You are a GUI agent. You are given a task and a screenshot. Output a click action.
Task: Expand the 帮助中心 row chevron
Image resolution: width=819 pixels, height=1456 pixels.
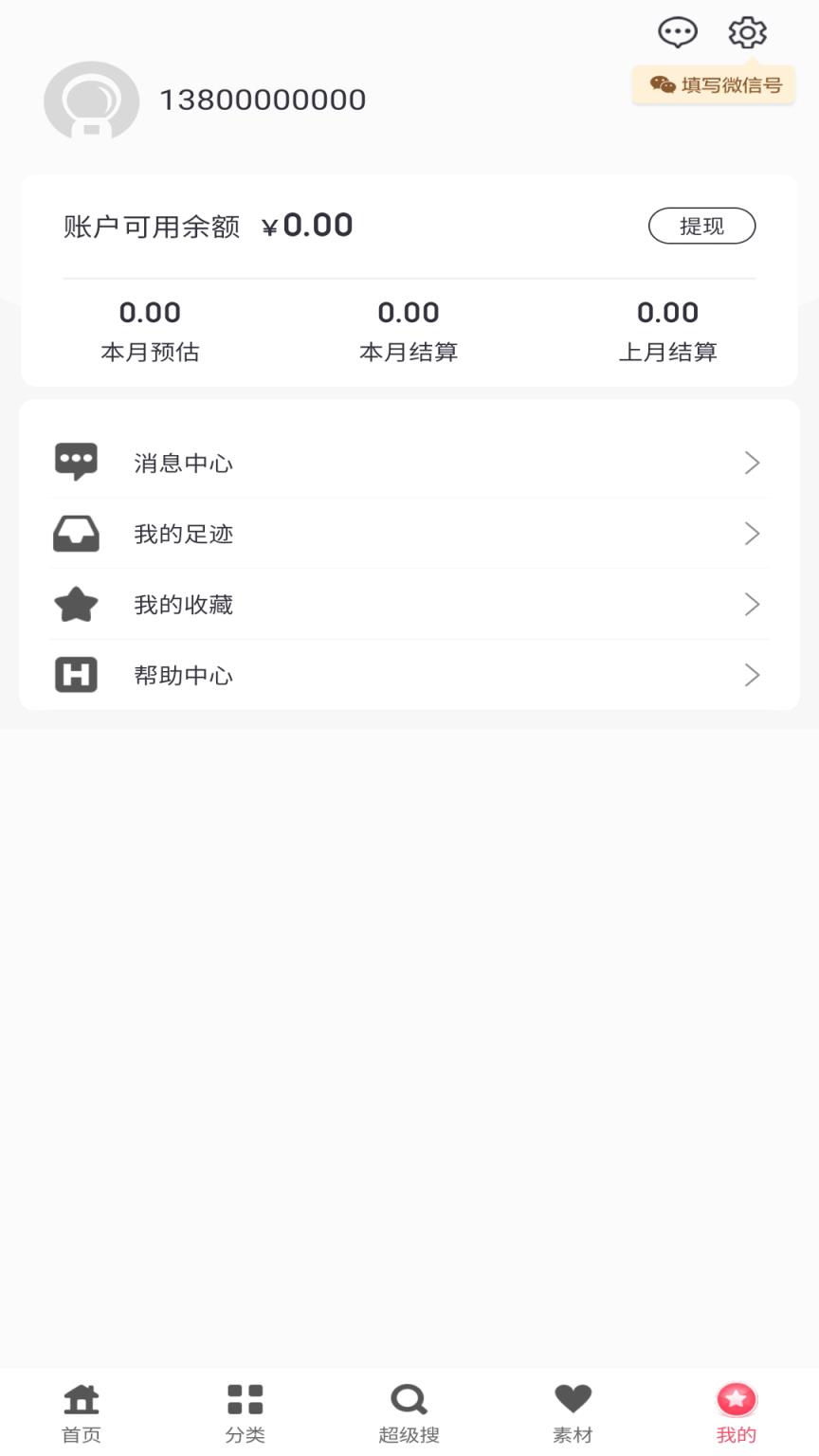coord(752,675)
